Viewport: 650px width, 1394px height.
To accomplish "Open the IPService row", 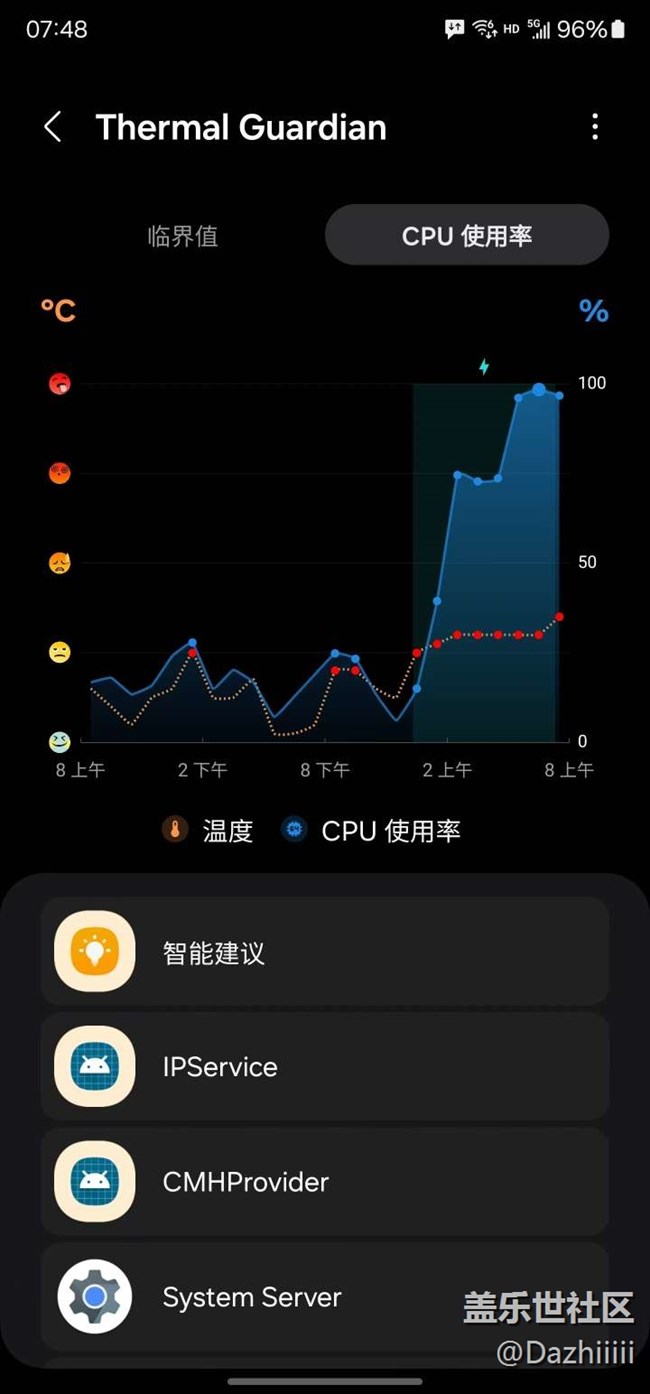I will 325,1066.
